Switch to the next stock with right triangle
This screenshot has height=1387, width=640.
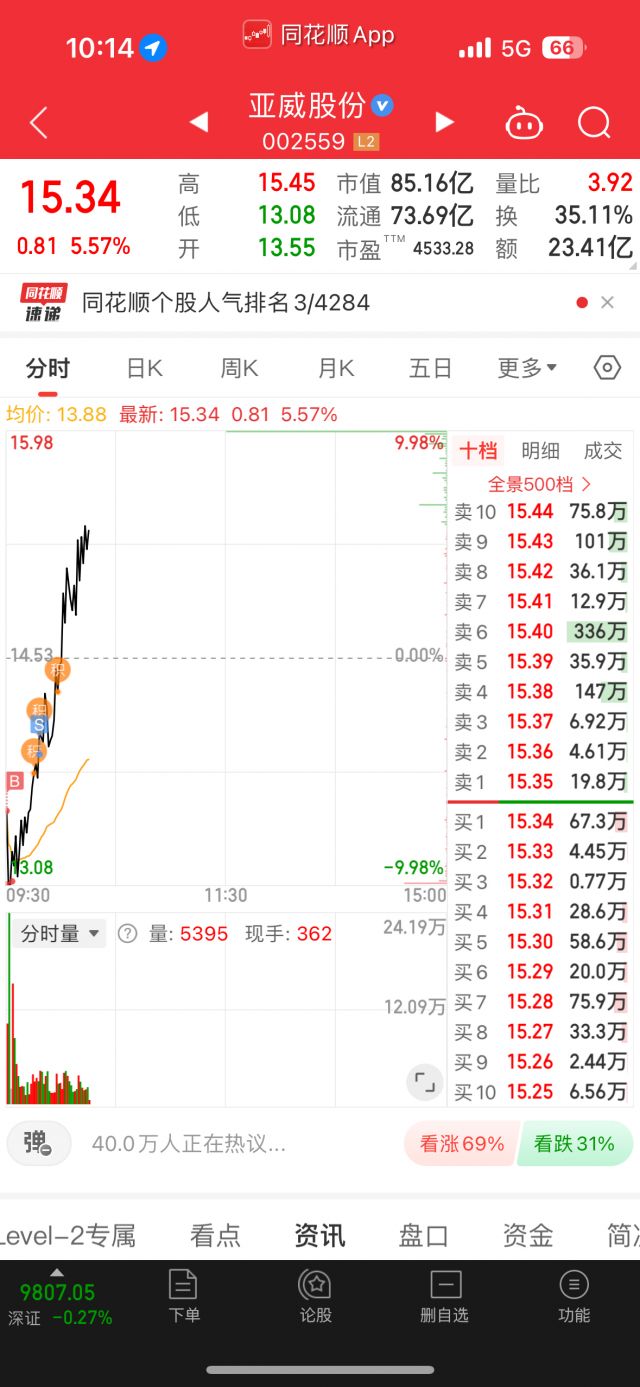(x=444, y=122)
